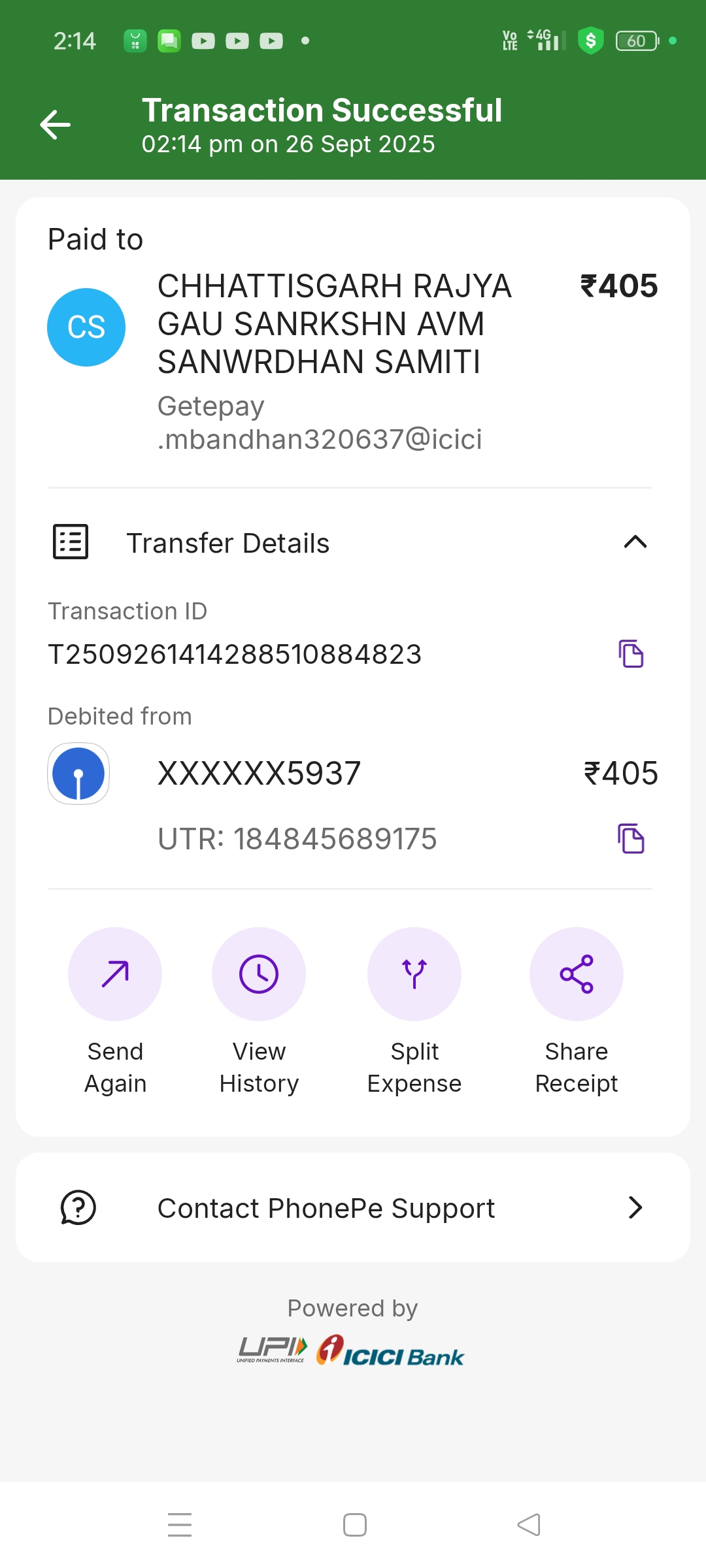
Task: Go back using the header arrow
Action: [x=56, y=125]
